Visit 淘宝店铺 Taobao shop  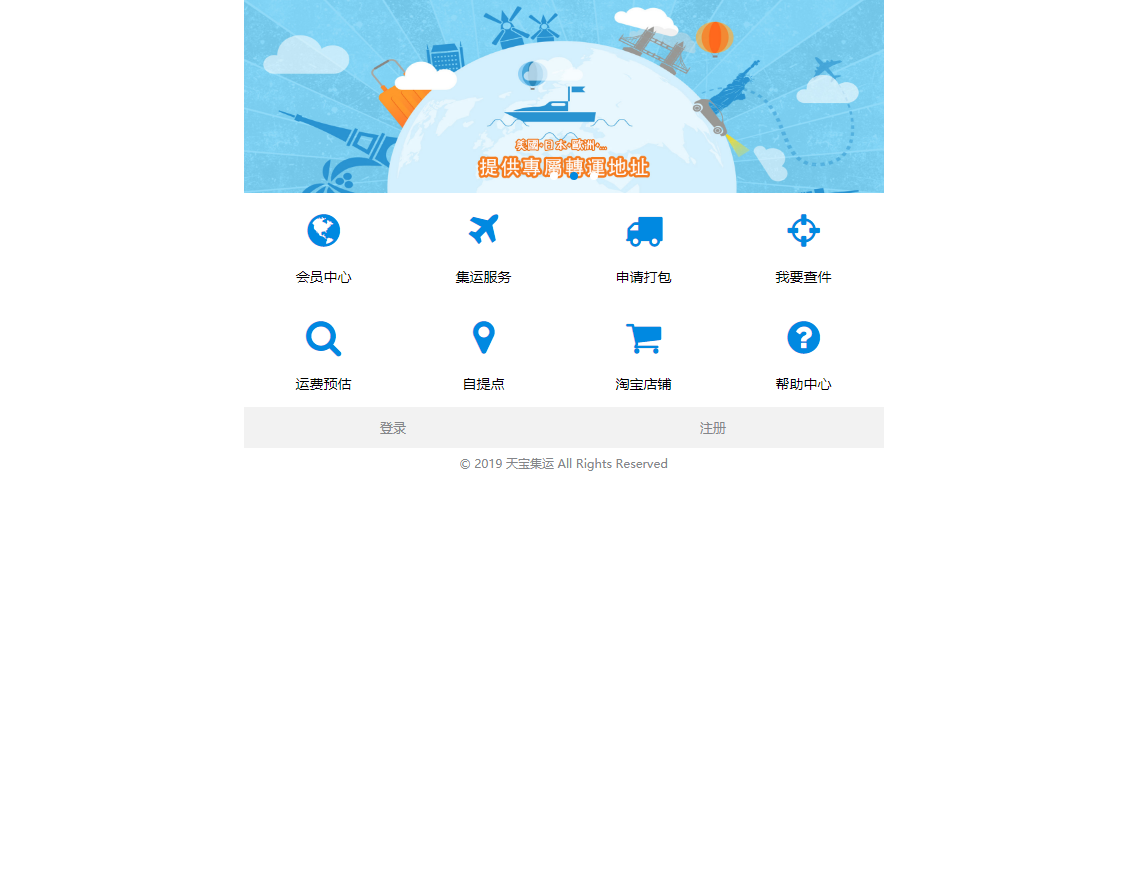pyautogui.click(x=643, y=354)
